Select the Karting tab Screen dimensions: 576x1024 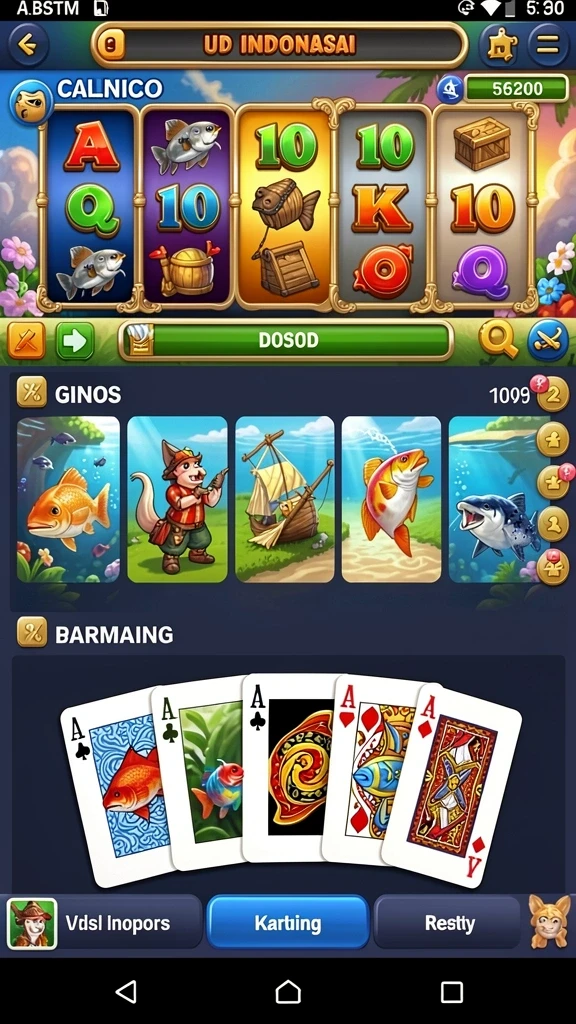tap(288, 923)
